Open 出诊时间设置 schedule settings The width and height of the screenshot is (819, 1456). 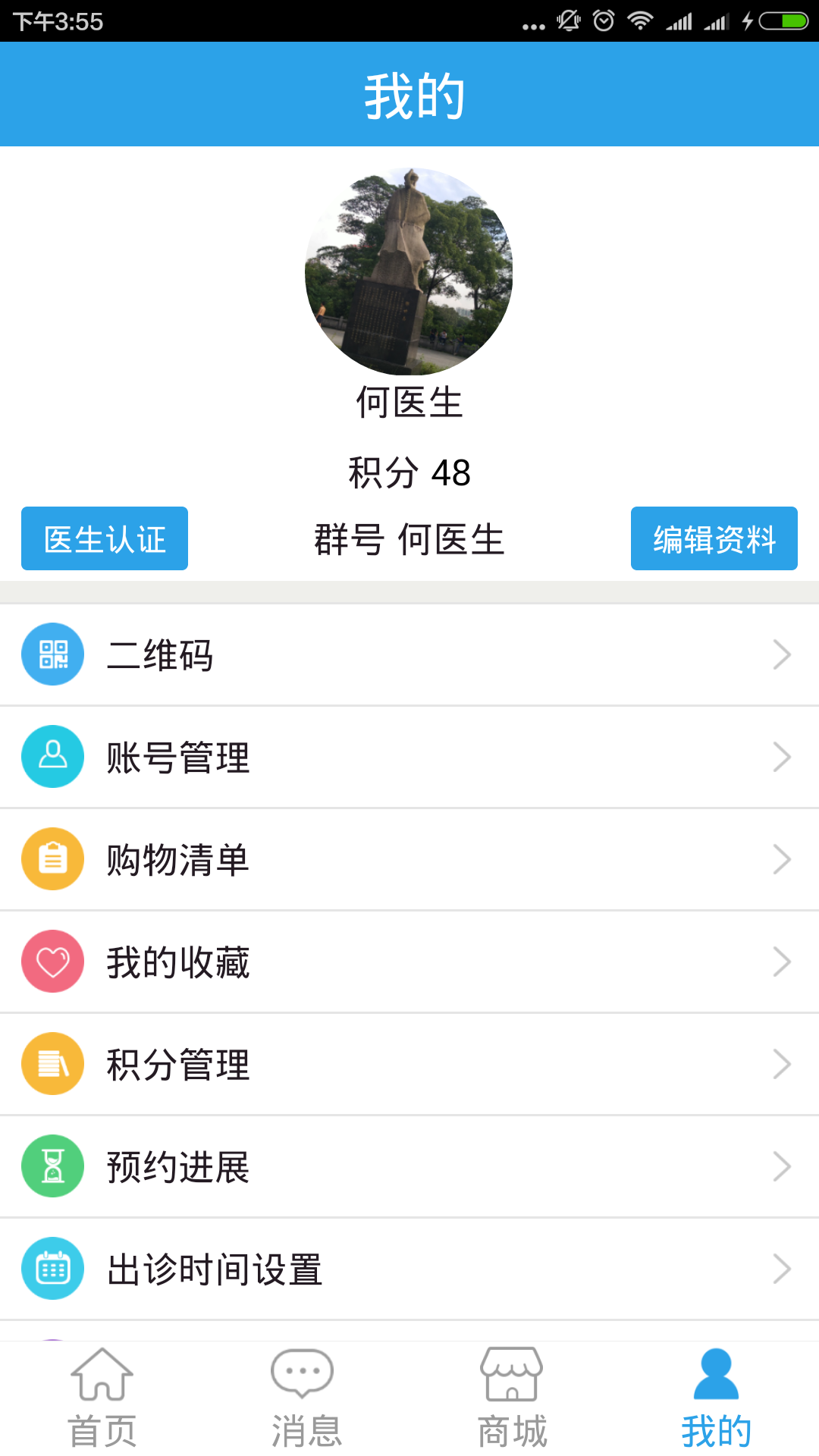coord(409,1269)
